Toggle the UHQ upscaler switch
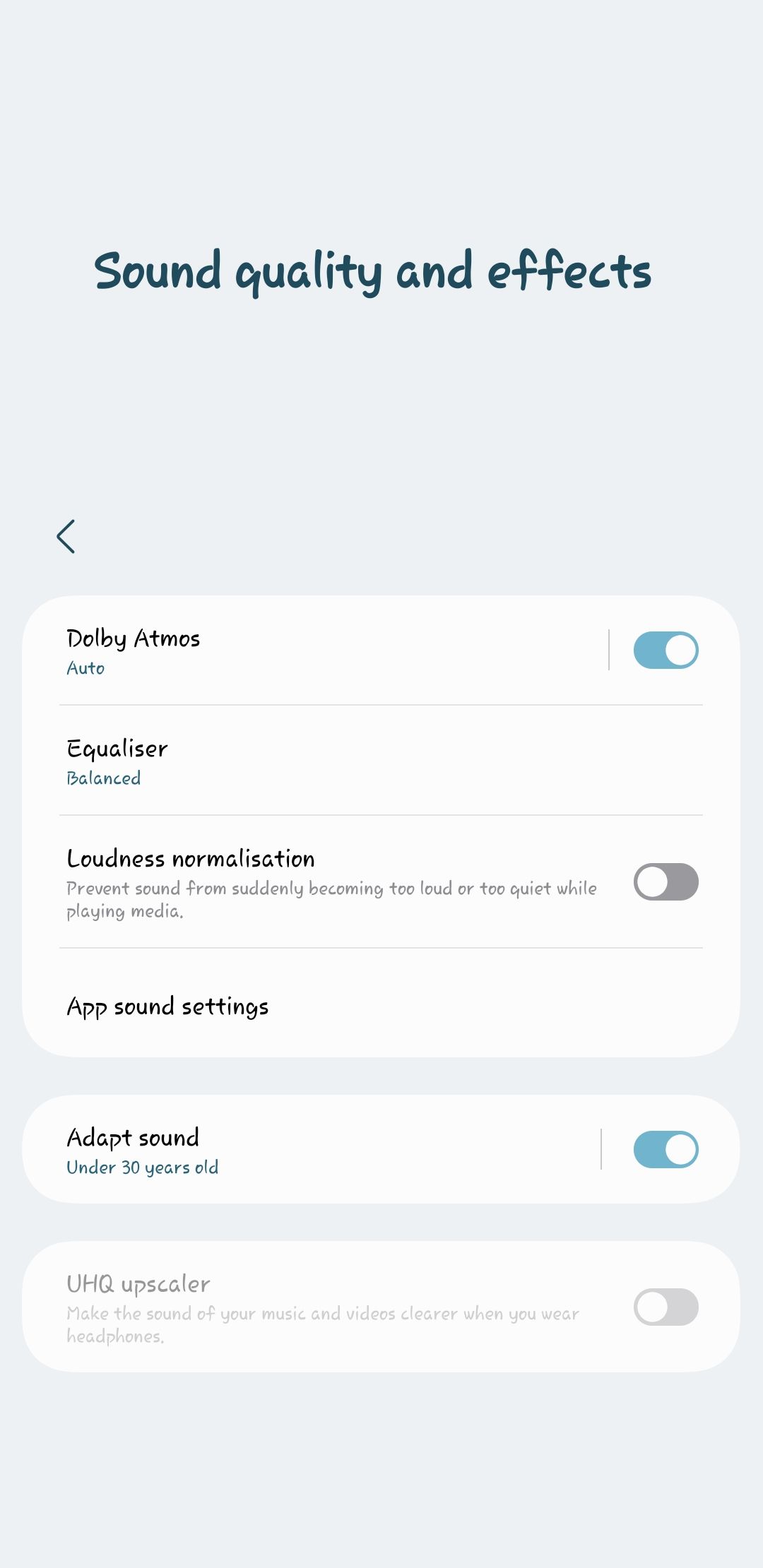The height and width of the screenshot is (1568, 763). [665, 1307]
